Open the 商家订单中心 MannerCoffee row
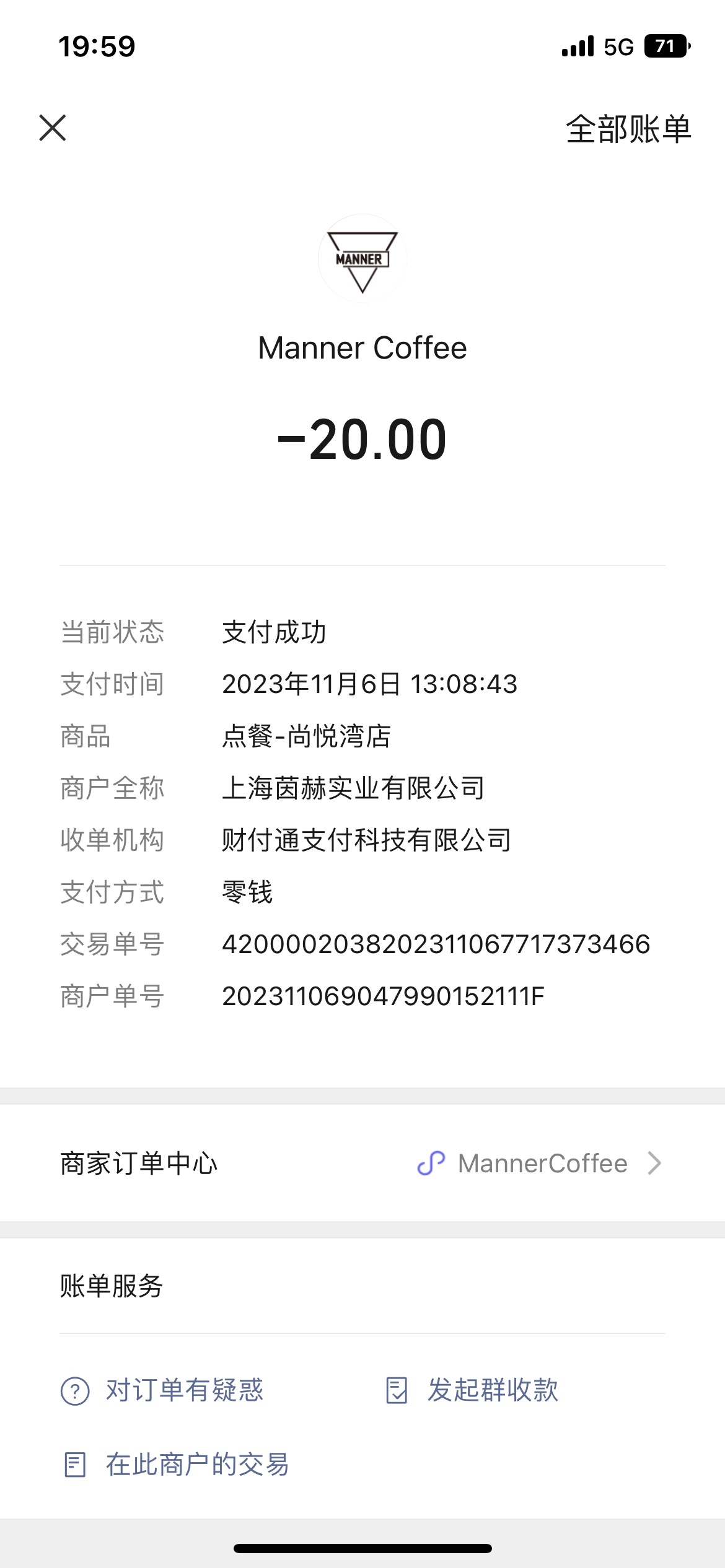 pos(362,1163)
